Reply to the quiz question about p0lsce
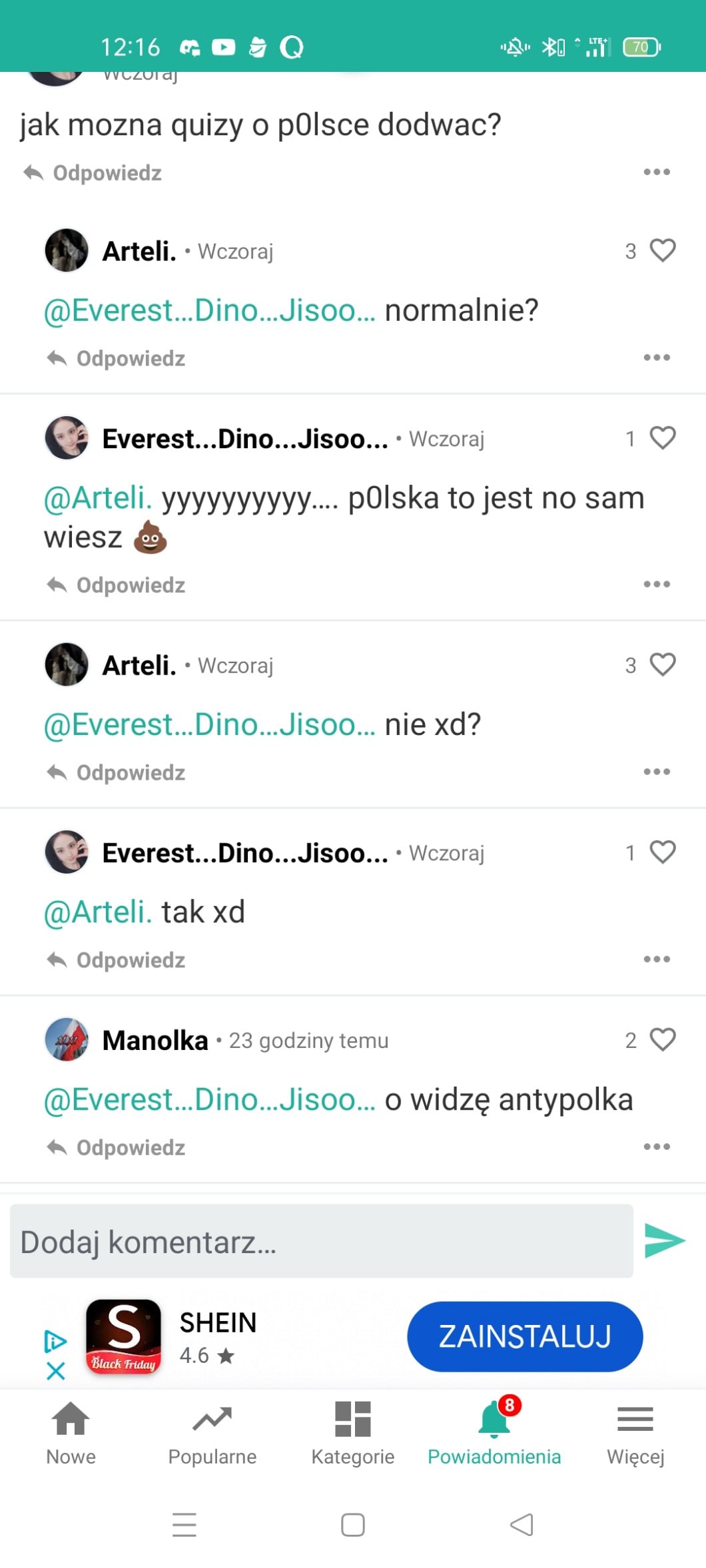The width and height of the screenshot is (706, 1568). tap(93, 173)
